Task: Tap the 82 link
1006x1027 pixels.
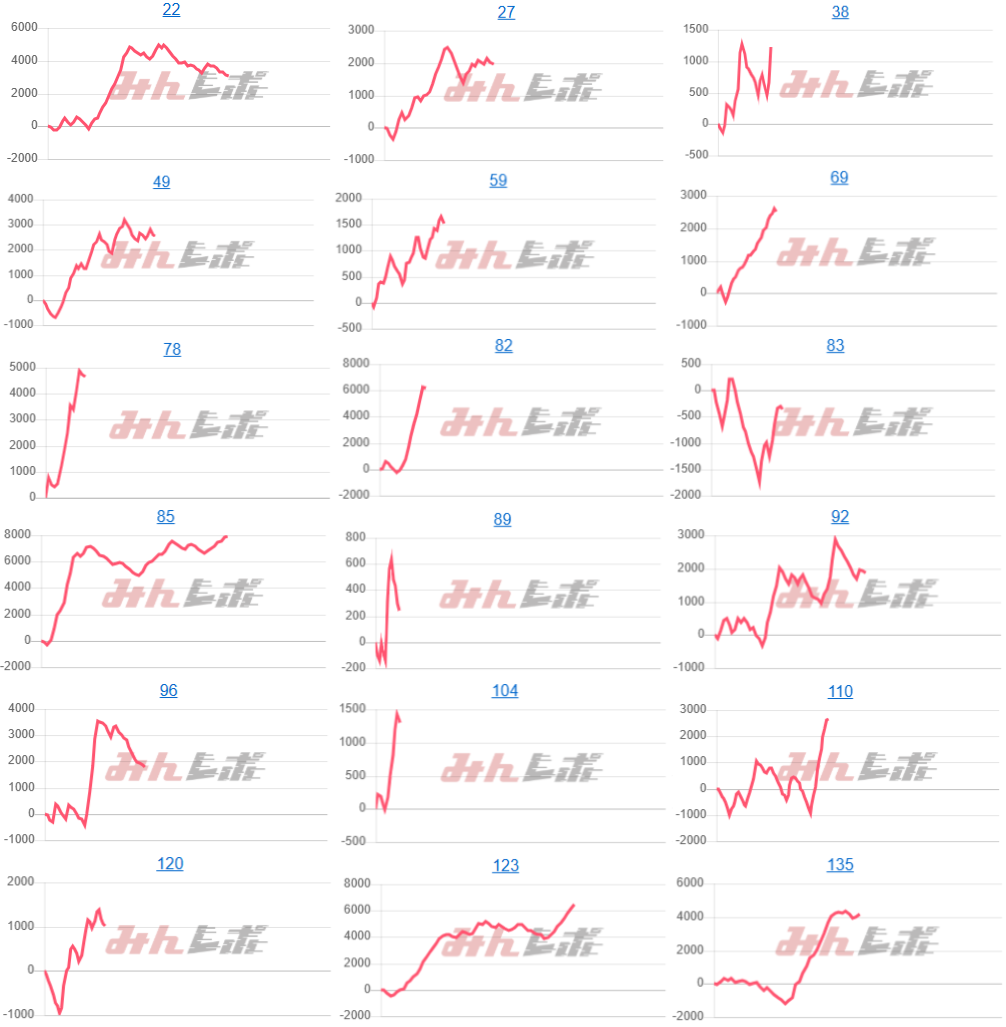Action: (504, 346)
